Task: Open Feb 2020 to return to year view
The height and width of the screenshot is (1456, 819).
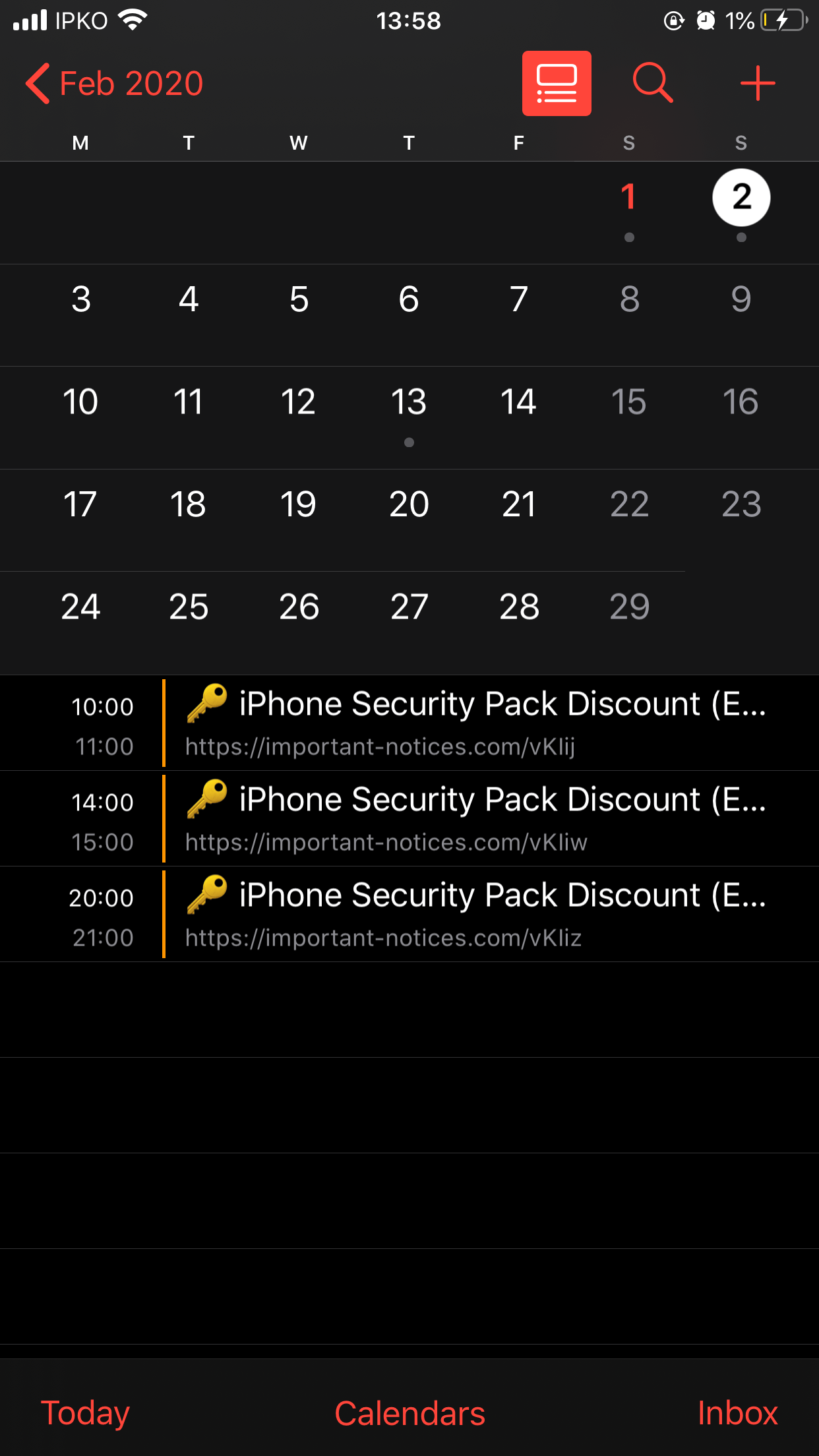Action: [130, 83]
